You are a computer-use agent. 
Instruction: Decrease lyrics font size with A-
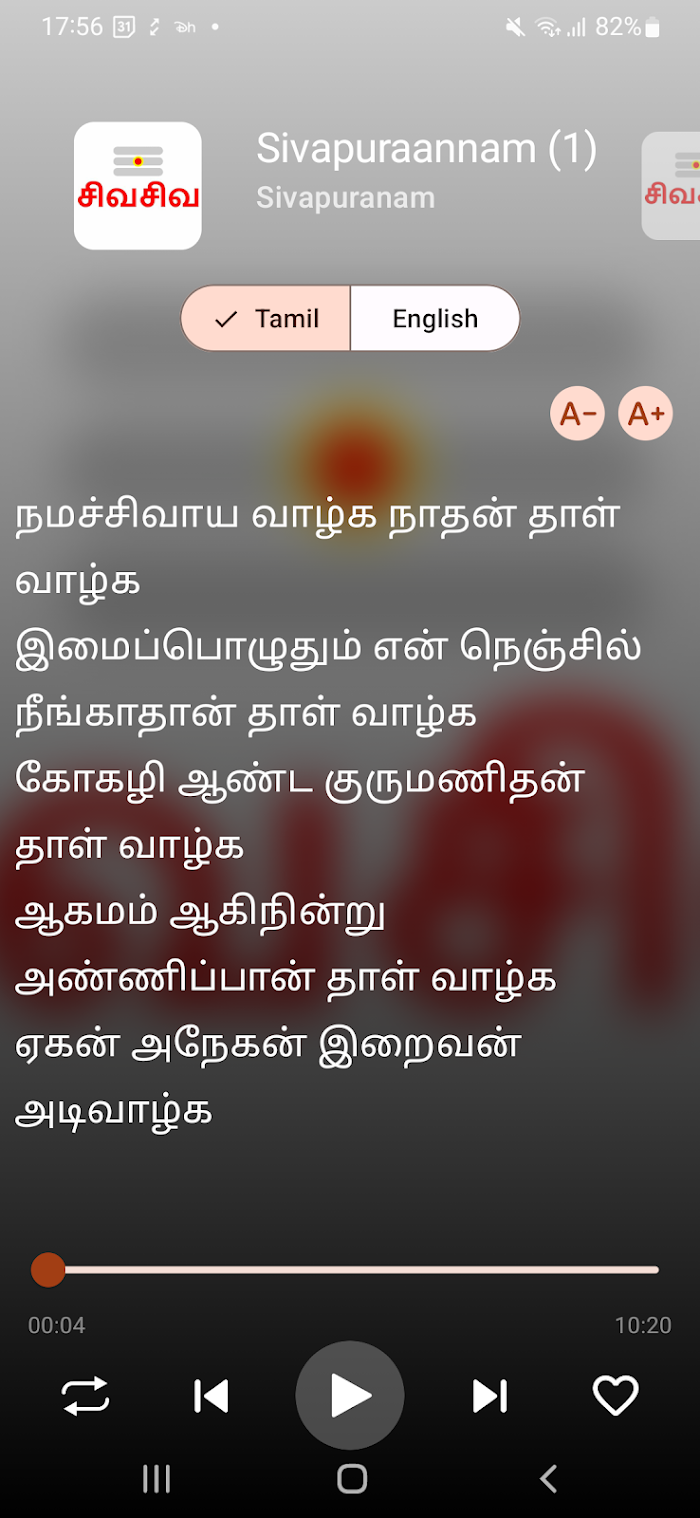578,413
